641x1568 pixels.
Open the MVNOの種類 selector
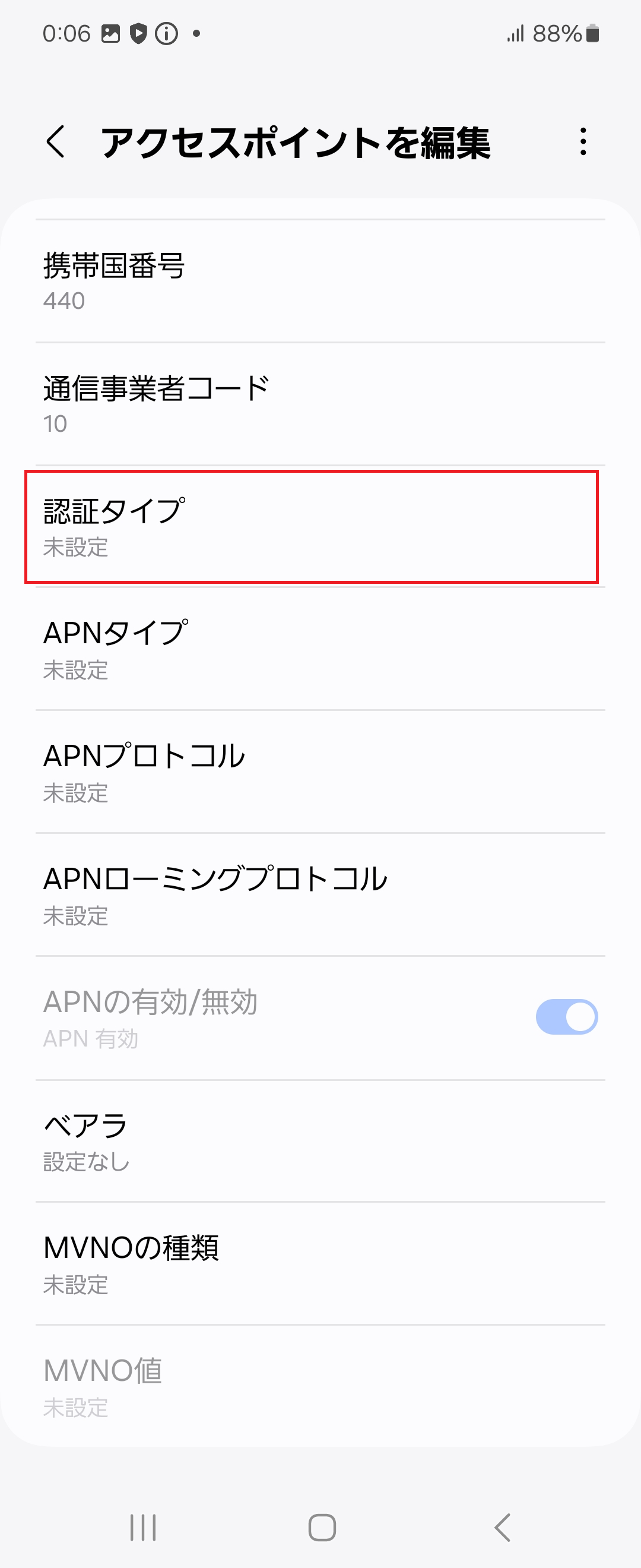pyautogui.click(x=320, y=1264)
